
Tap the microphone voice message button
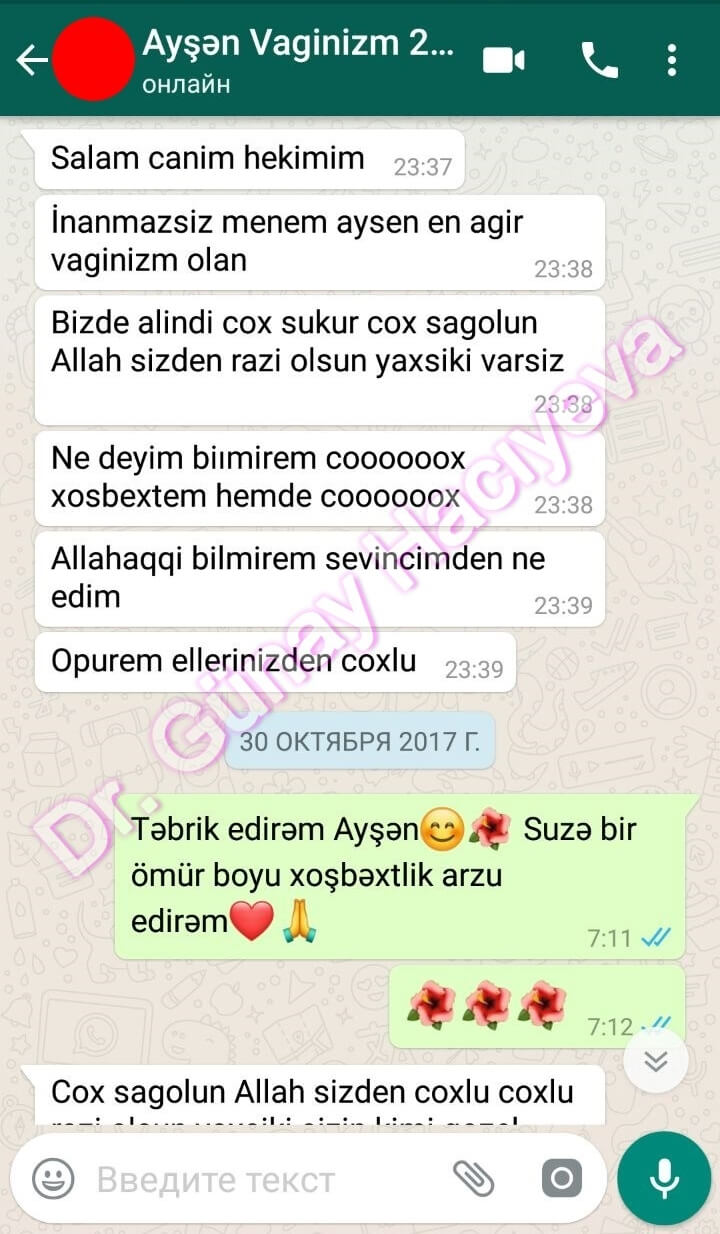click(x=664, y=1180)
